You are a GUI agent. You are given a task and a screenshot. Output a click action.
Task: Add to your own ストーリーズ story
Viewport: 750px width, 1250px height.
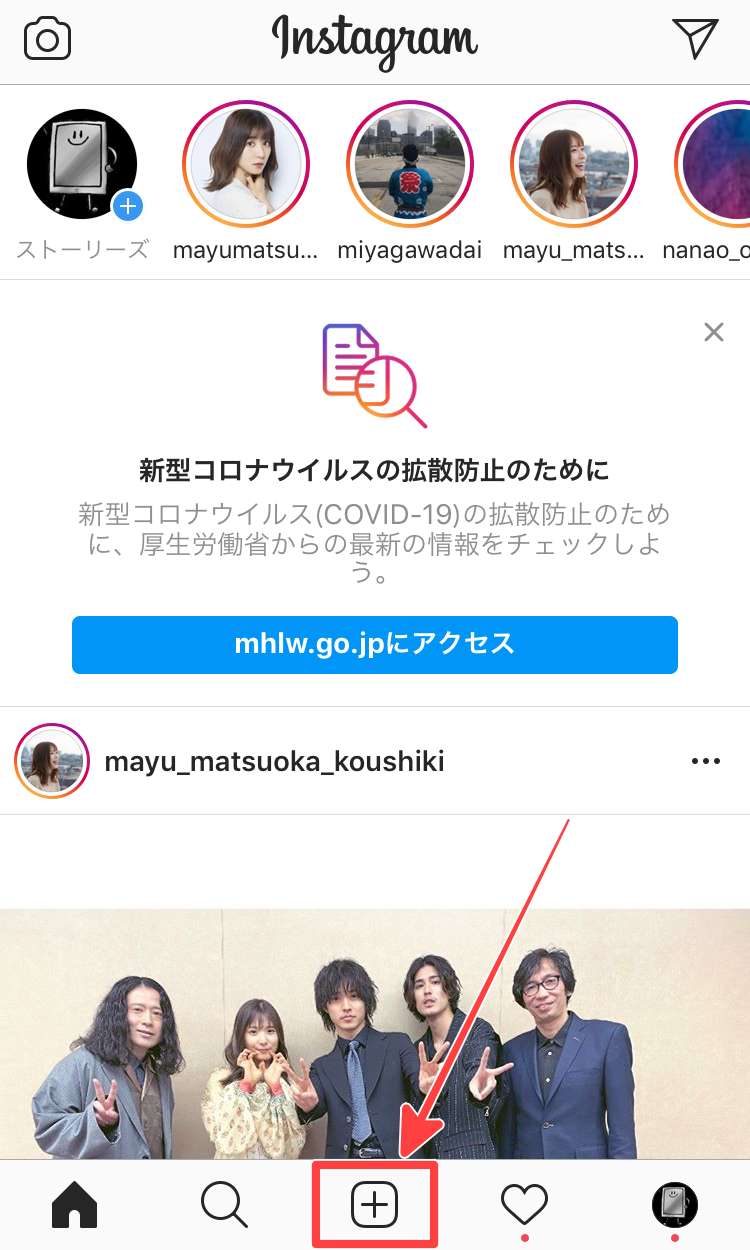82,165
